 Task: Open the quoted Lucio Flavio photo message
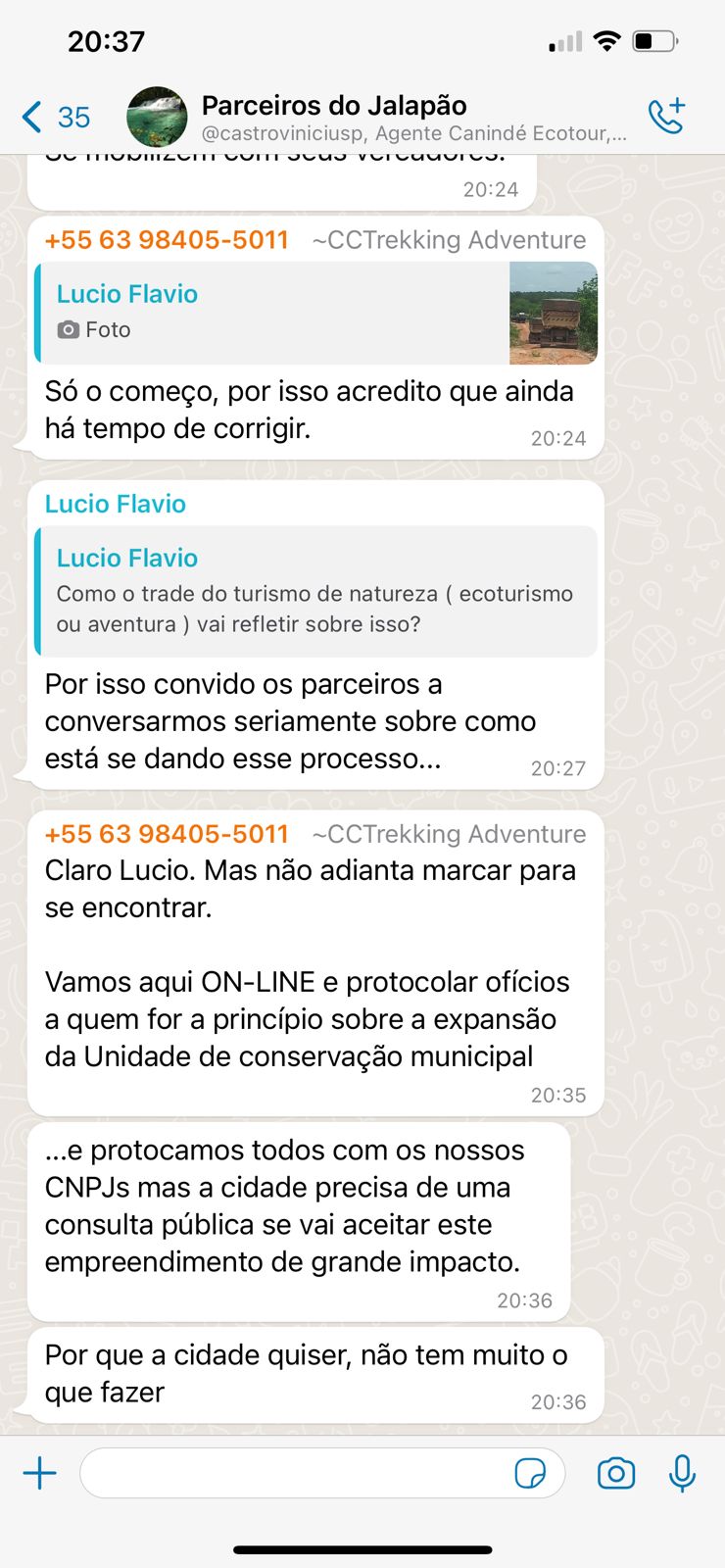(x=315, y=313)
